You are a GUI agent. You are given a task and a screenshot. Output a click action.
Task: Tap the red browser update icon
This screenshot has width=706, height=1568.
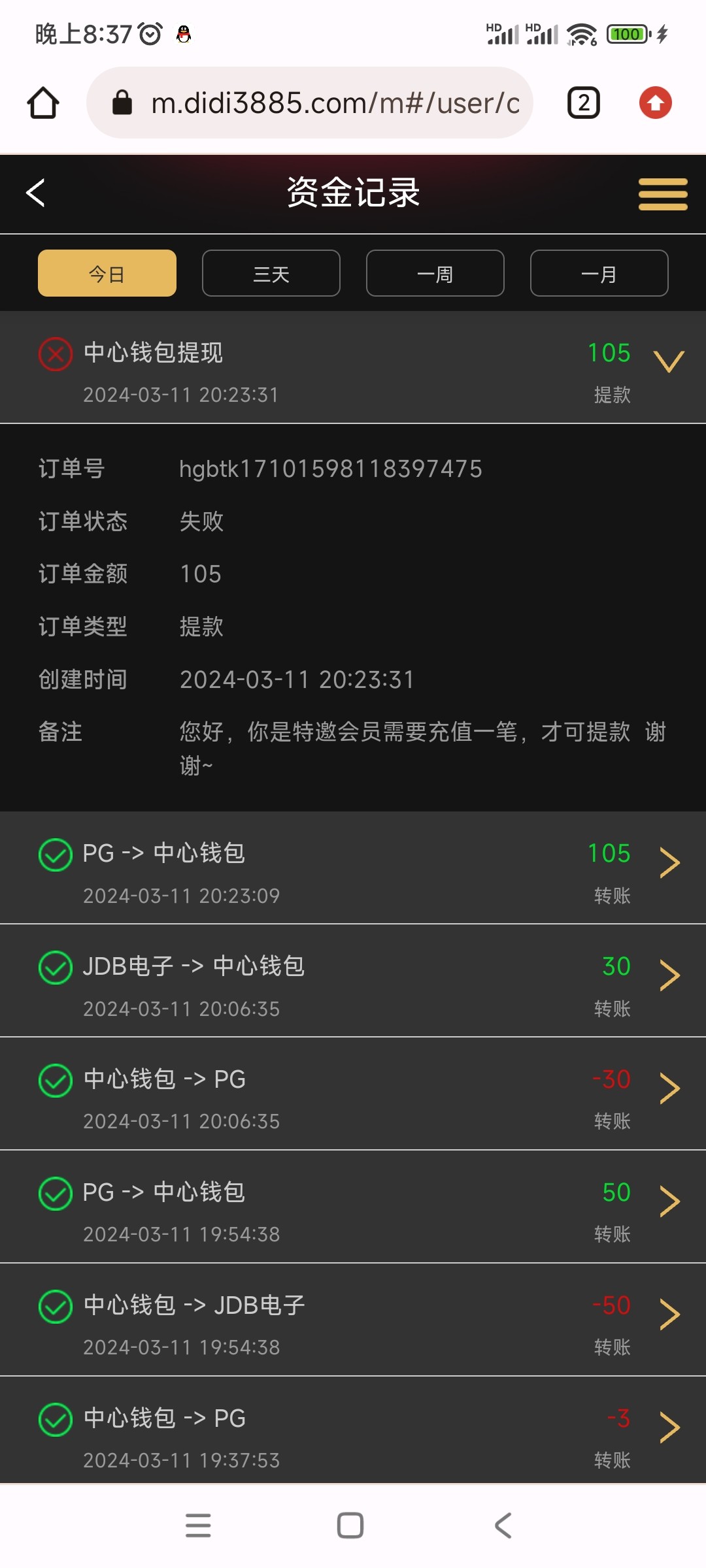click(656, 103)
